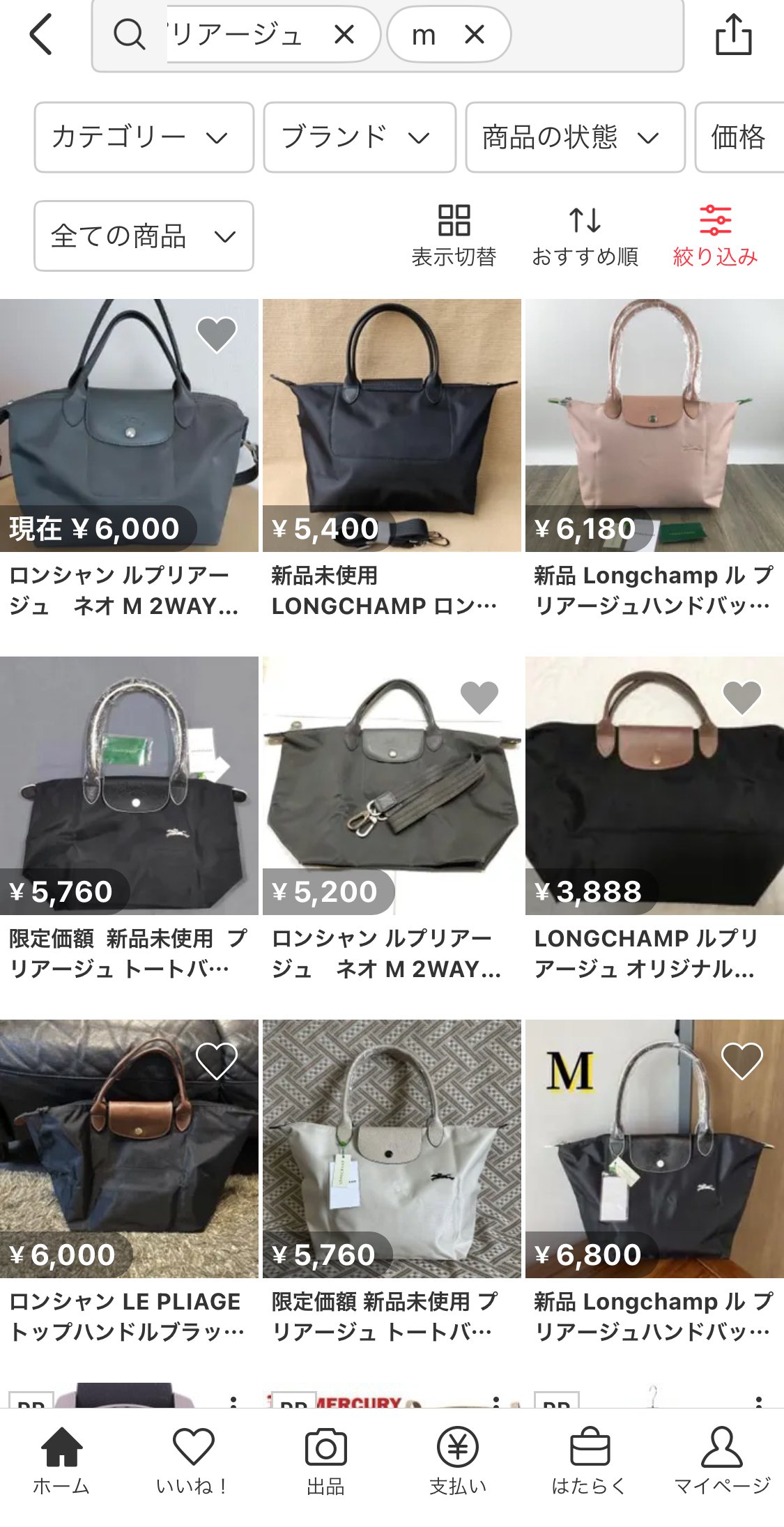Image resolution: width=784 pixels, height=1527 pixels.
Task: Go to the ホーム tab
Action: (x=61, y=1459)
